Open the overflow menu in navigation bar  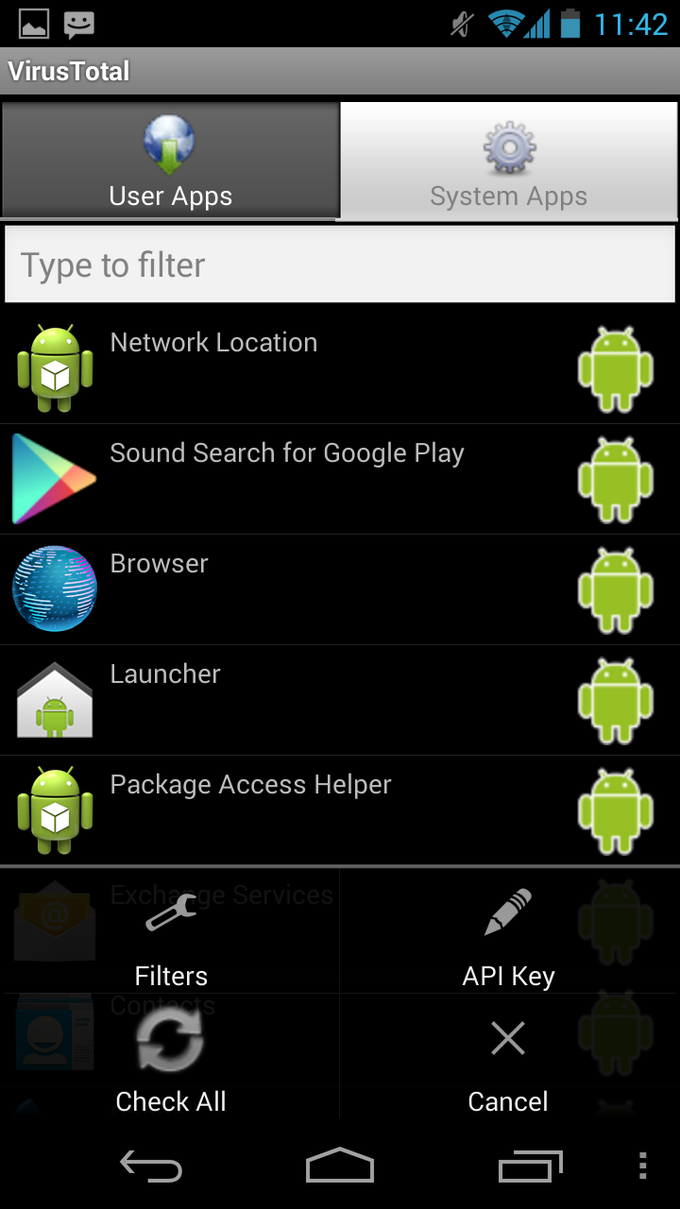point(643,1165)
